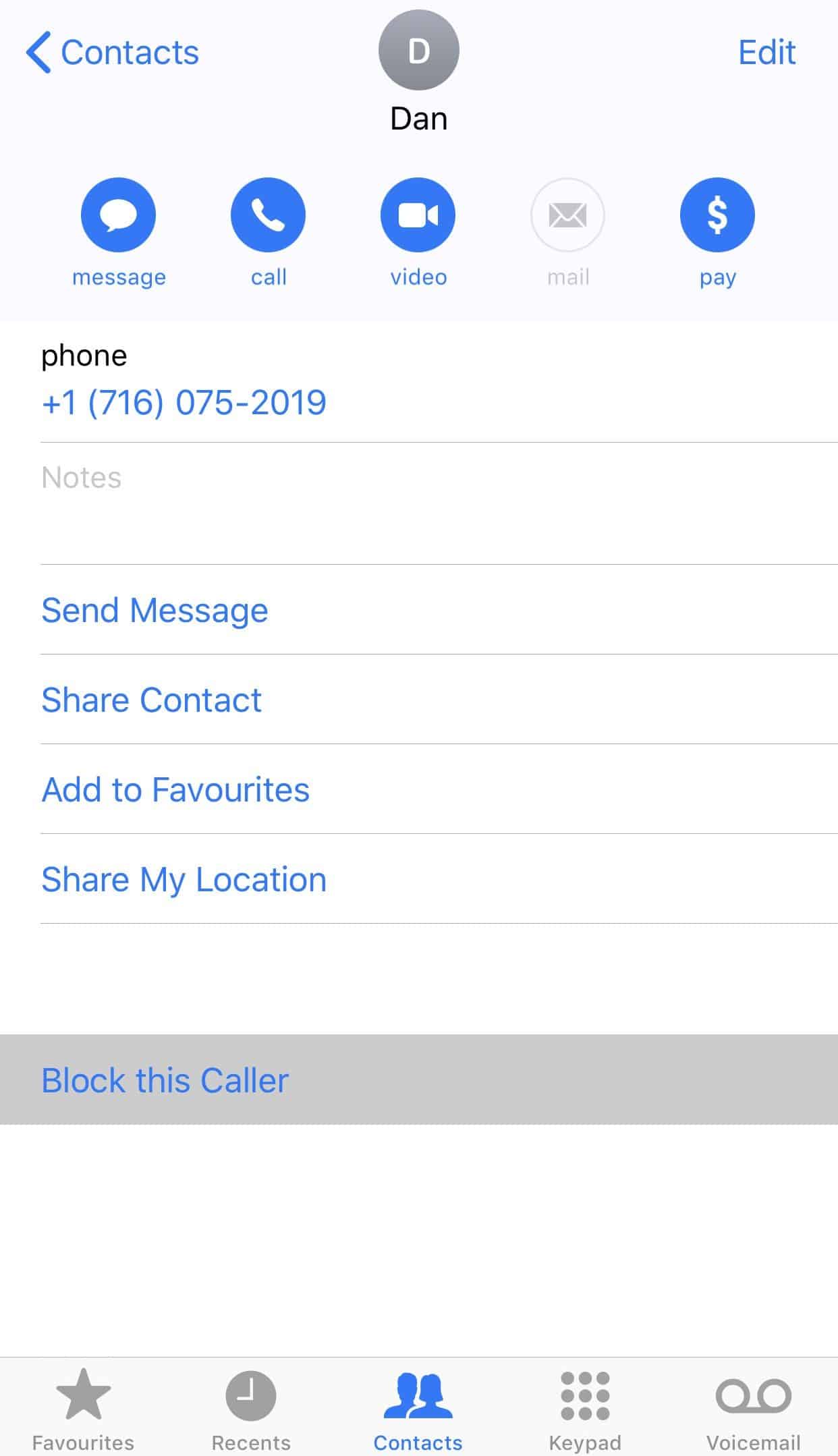This screenshot has height=1456, width=838.
Task: Edit Dan's contact details
Action: click(x=766, y=53)
